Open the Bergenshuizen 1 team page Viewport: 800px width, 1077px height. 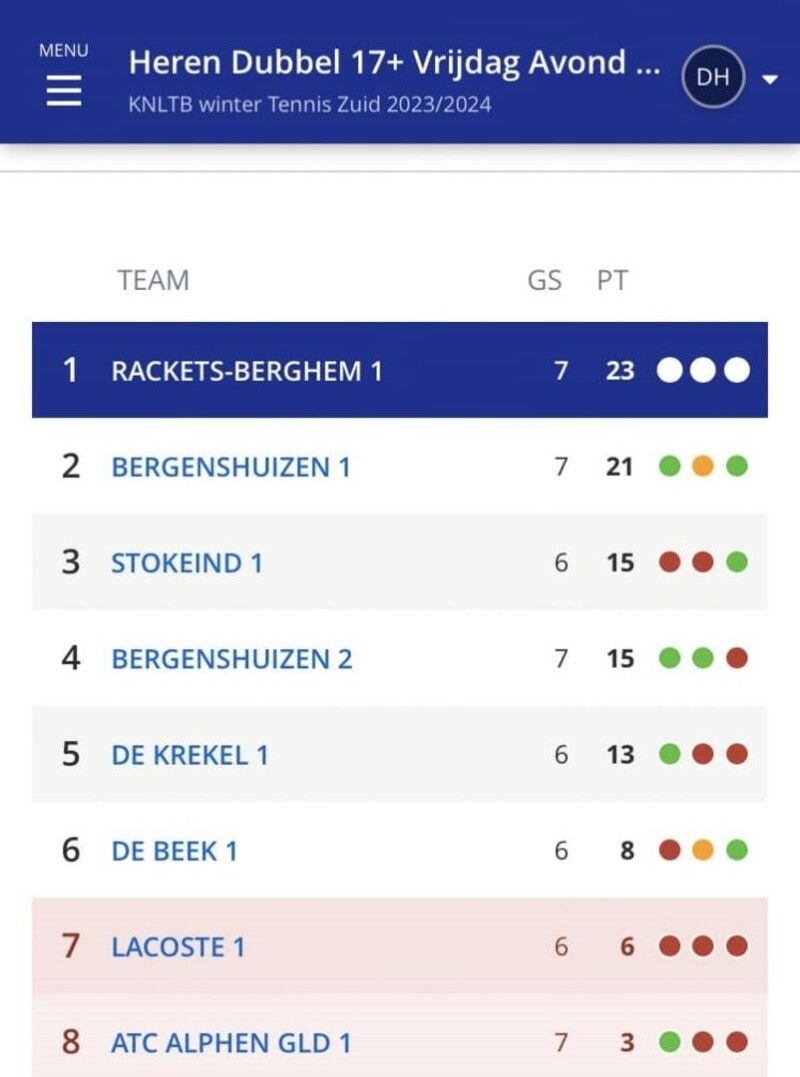231,467
